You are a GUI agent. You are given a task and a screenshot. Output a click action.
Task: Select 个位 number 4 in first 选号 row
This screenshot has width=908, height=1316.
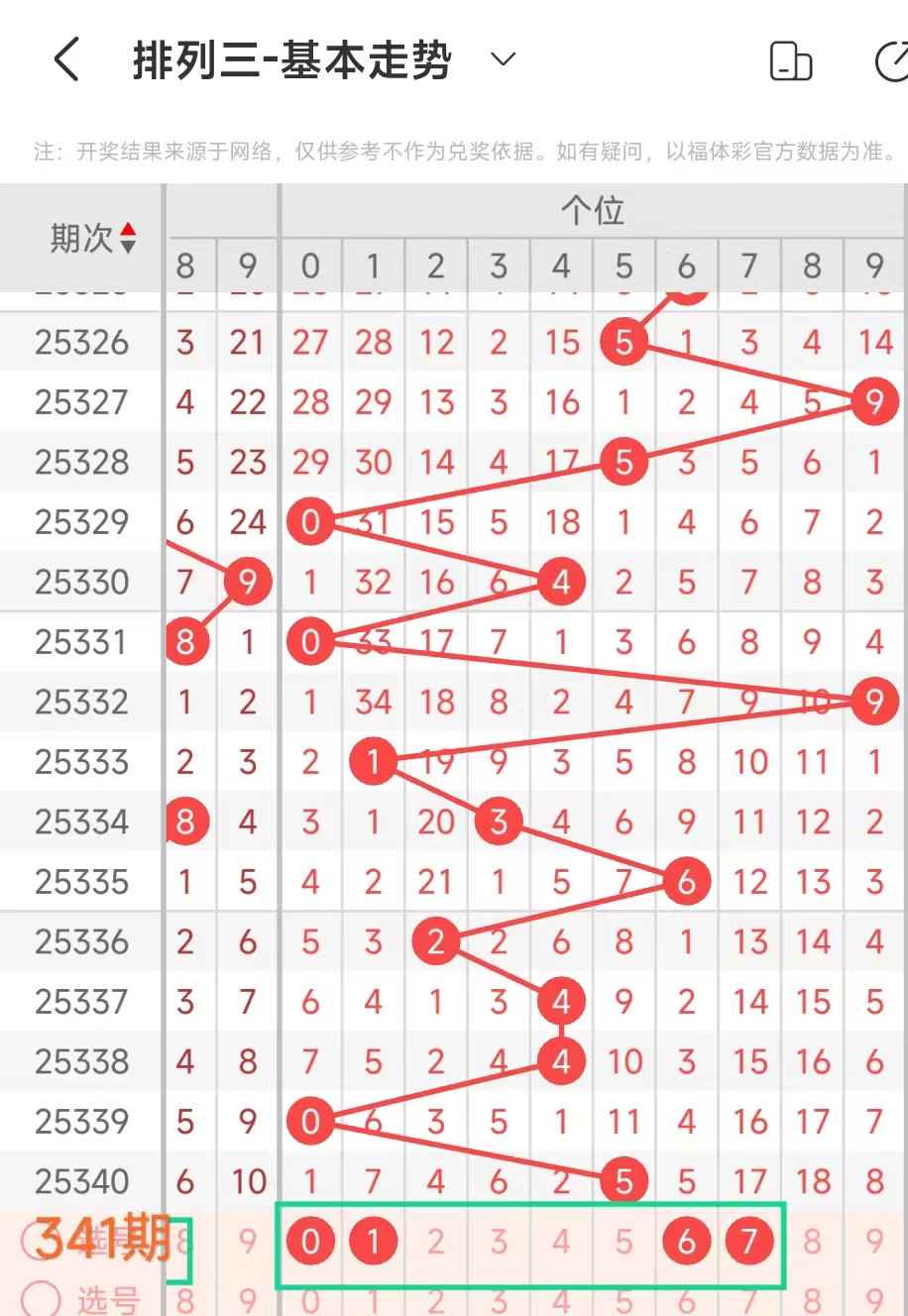point(561,1240)
